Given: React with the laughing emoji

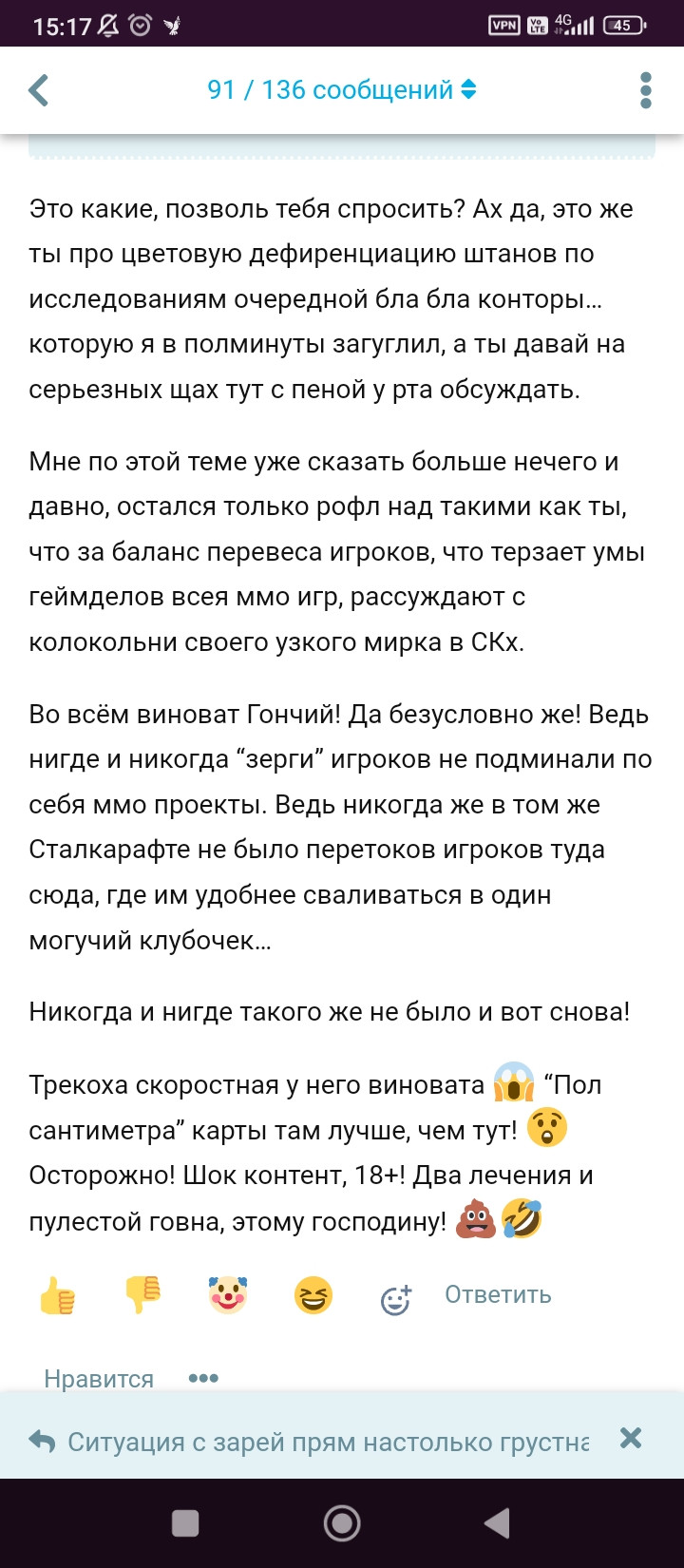Looking at the screenshot, I should point(313,1295).
